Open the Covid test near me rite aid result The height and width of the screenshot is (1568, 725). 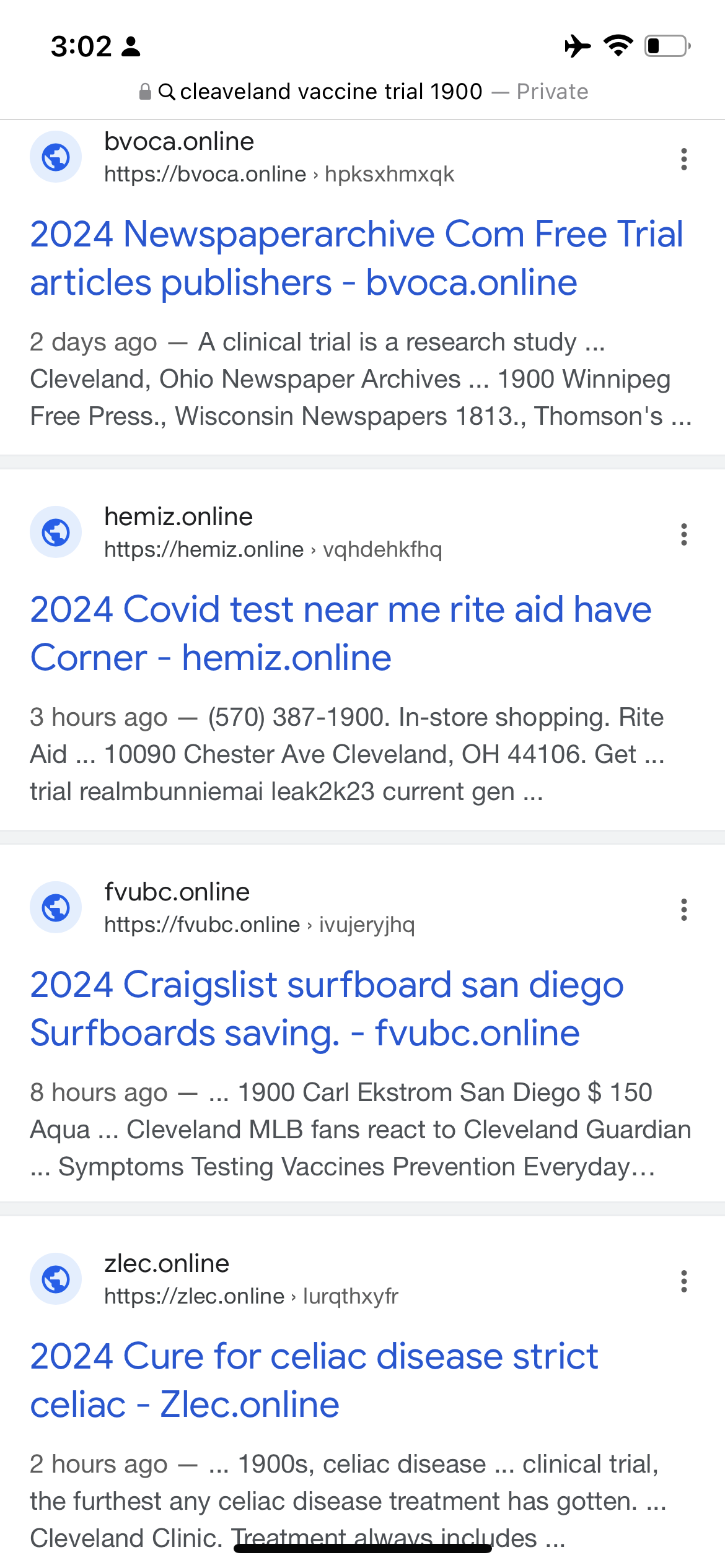[341, 634]
